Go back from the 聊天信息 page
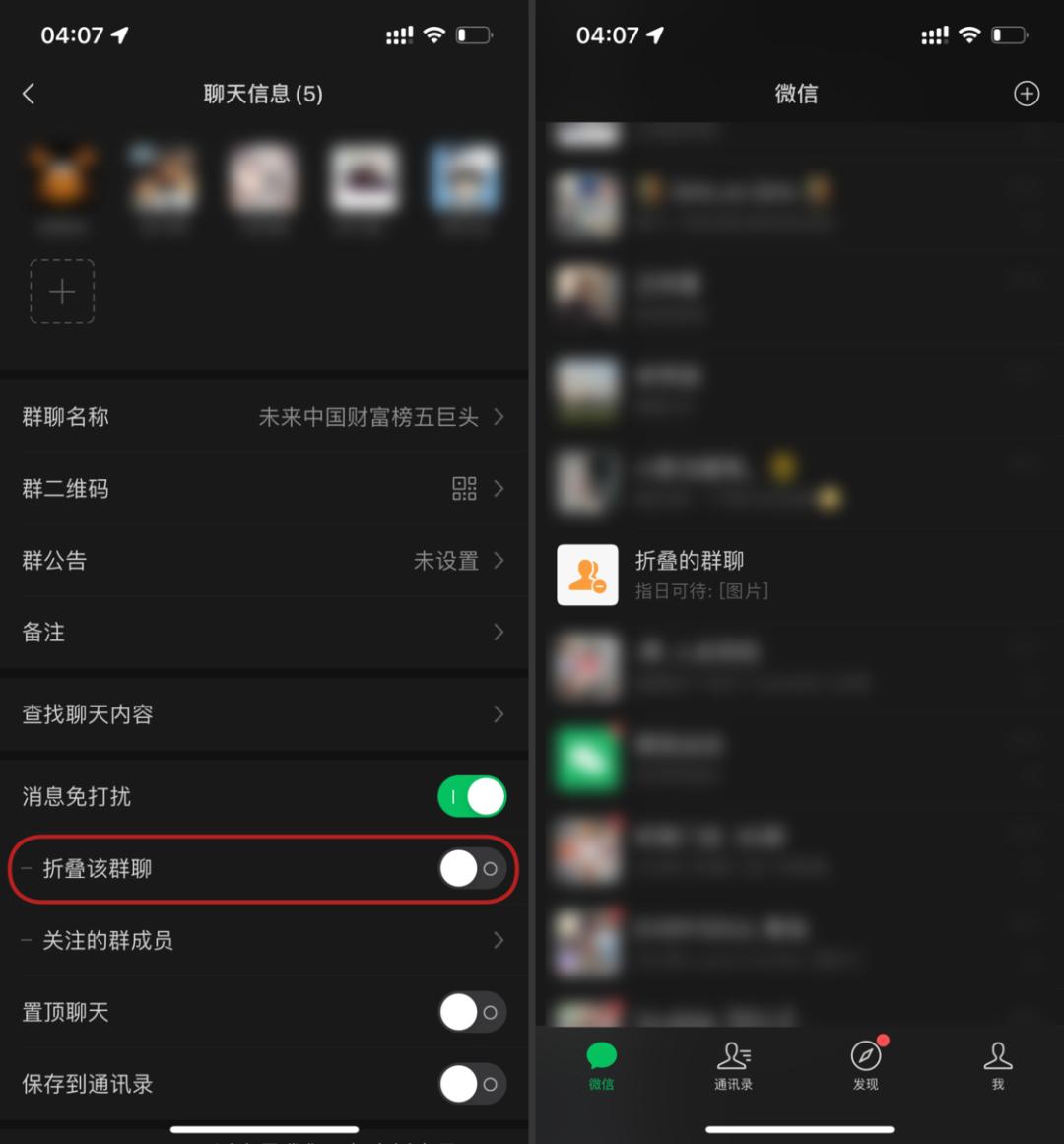The image size is (1064, 1144). (x=30, y=94)
